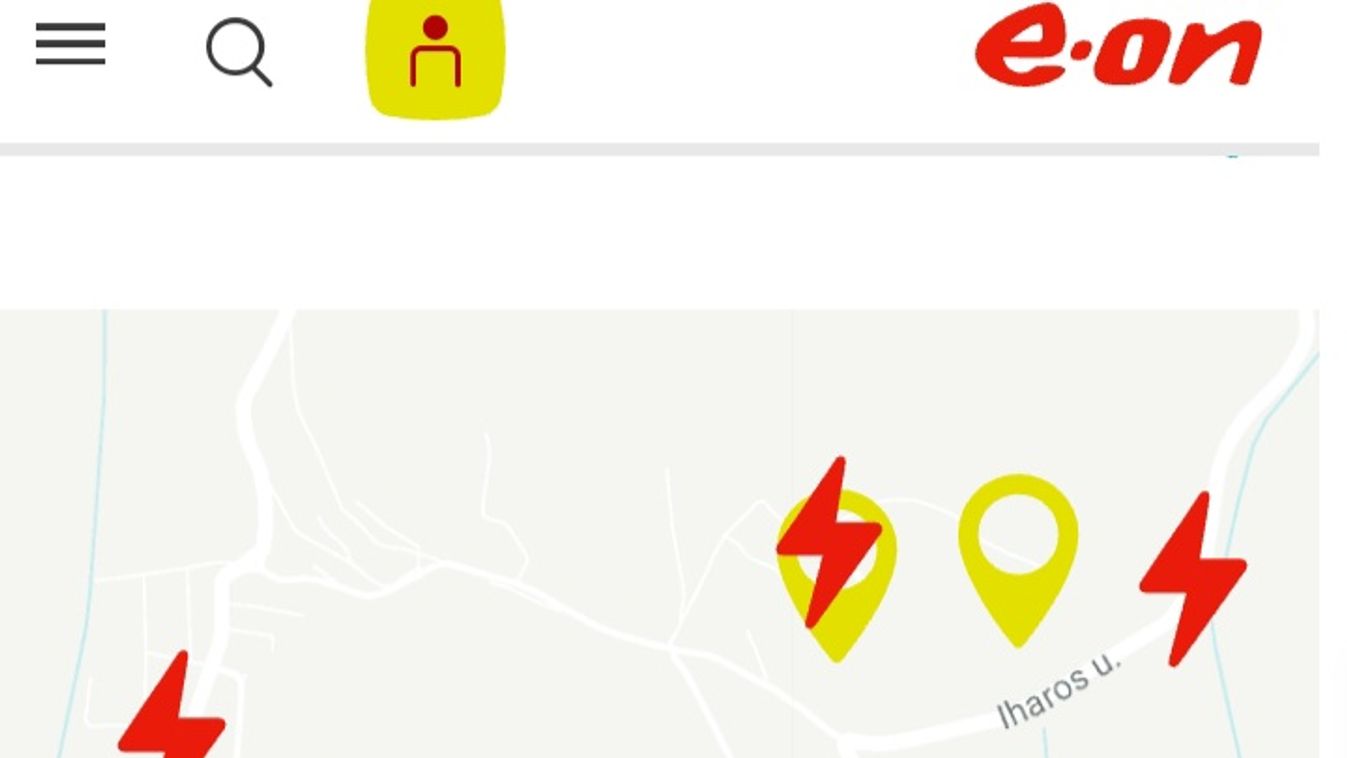Select the empty yellow location pin

click(1018, 555)
